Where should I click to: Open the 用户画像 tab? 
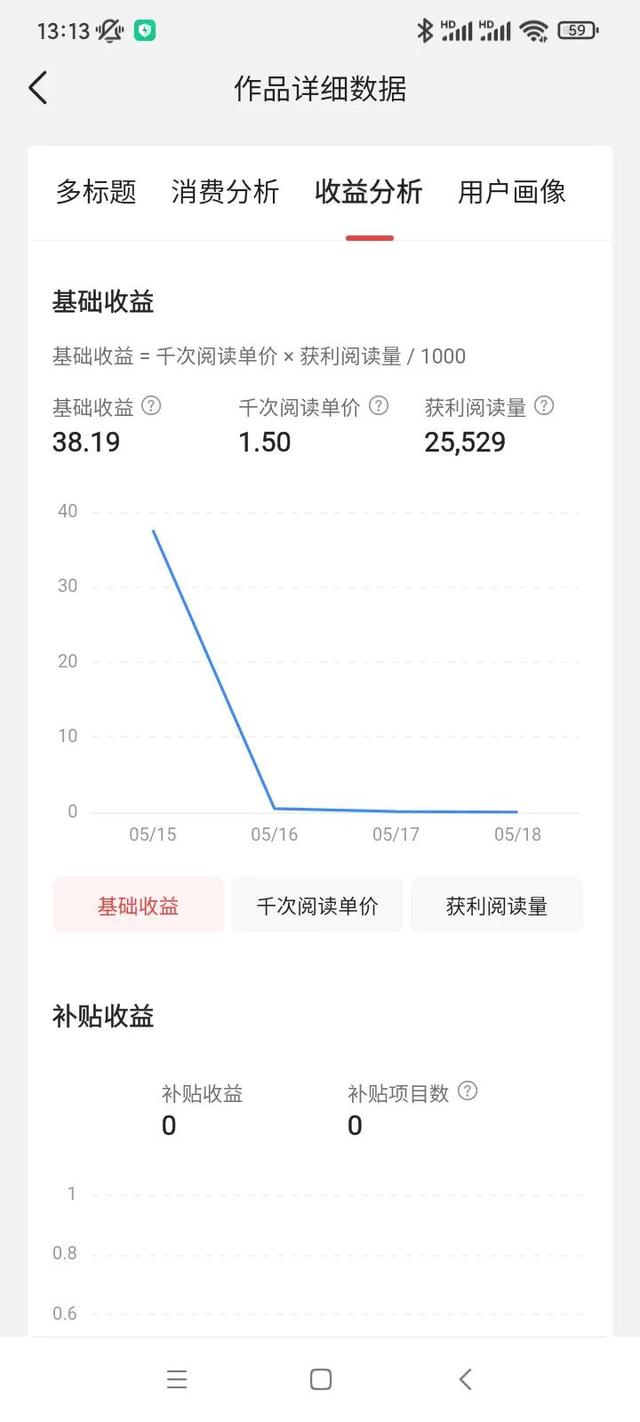point(512,192)
